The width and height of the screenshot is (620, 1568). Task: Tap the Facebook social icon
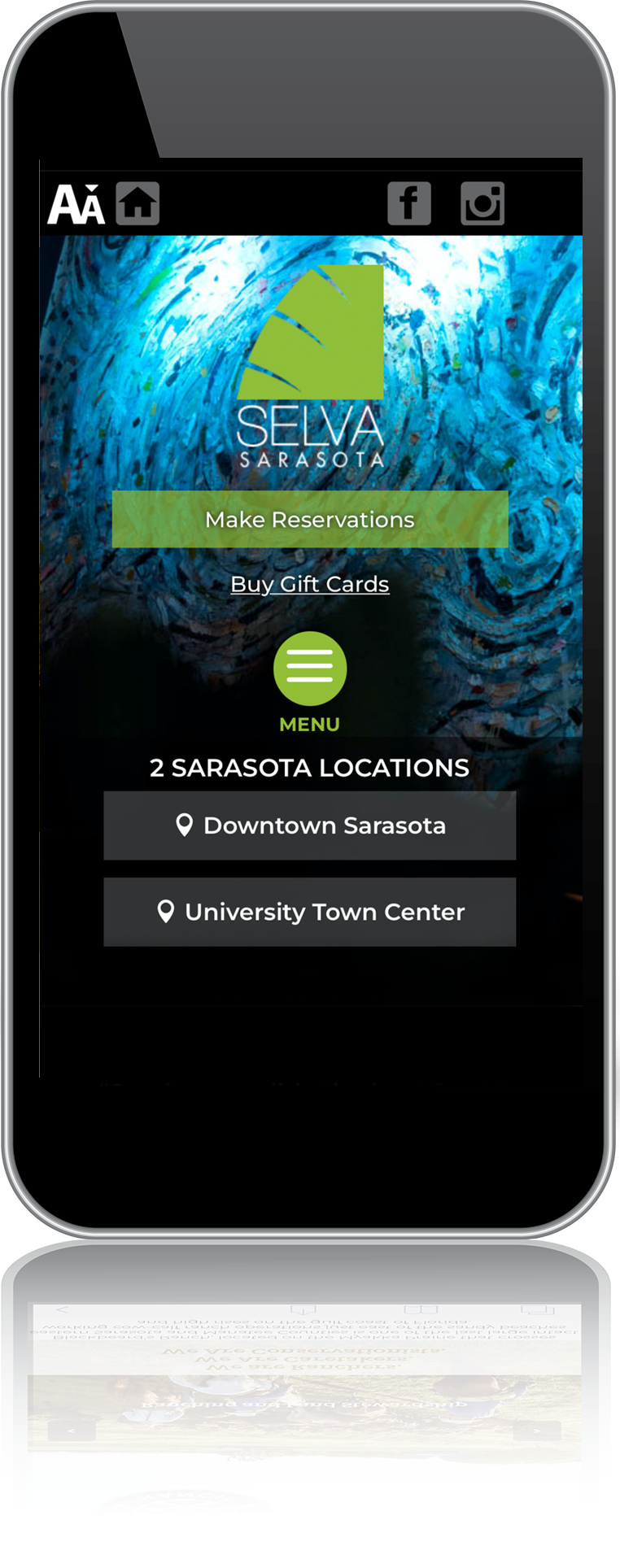tap(410, 203)
